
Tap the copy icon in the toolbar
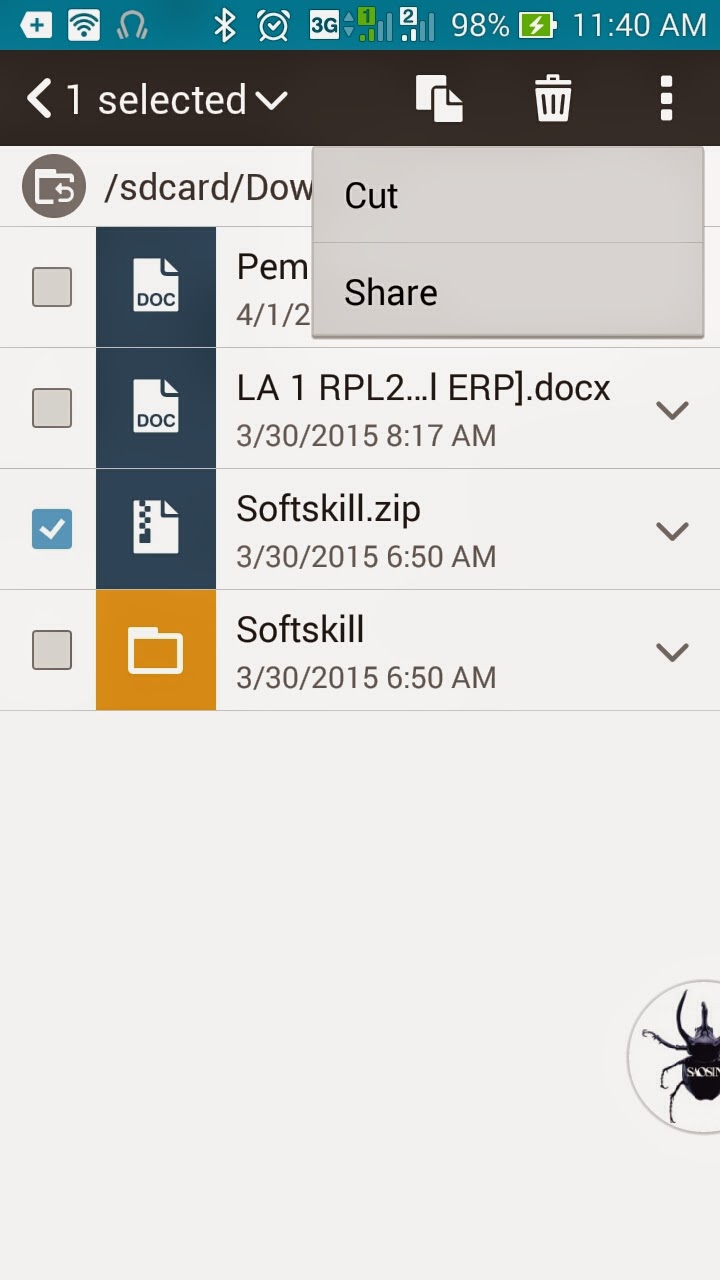pyautogui.click(x=439, y=99)
